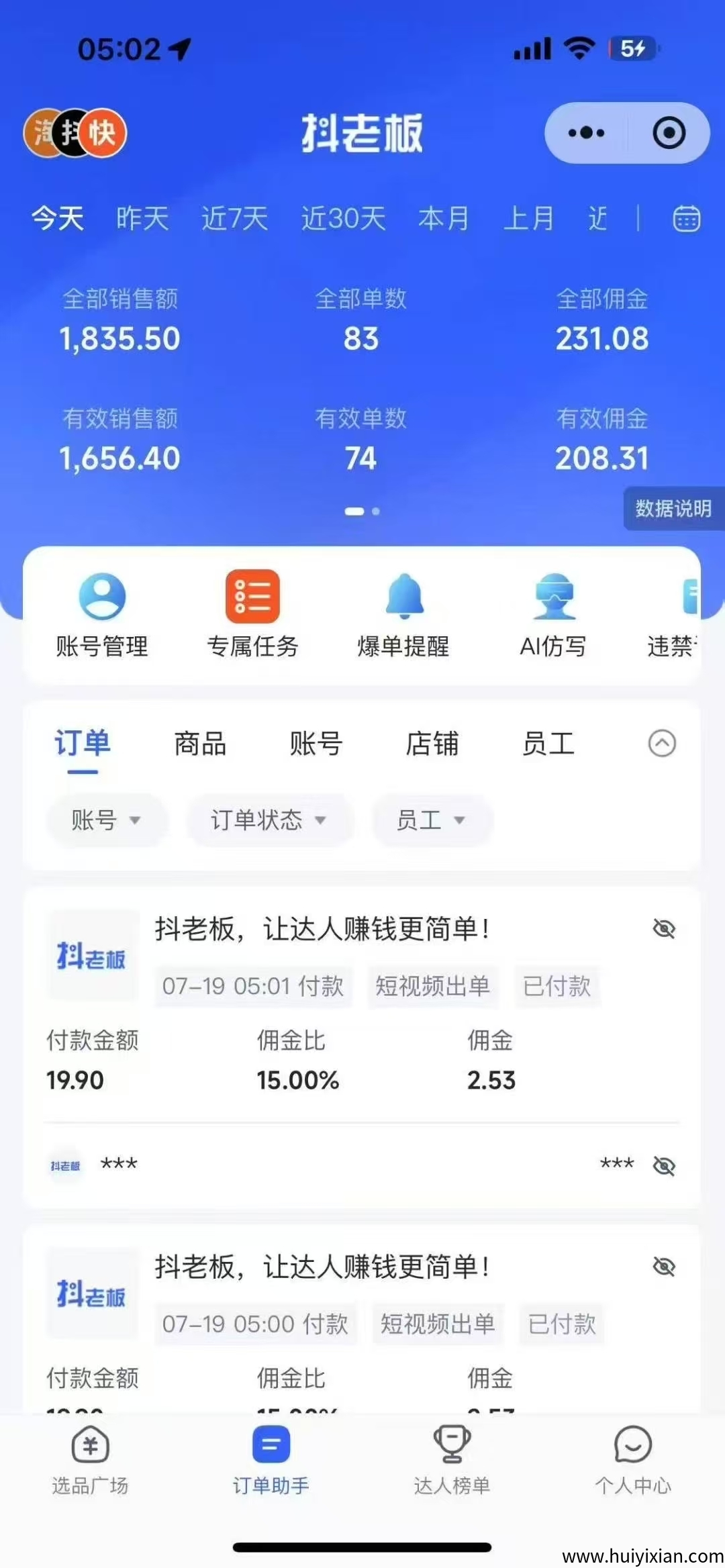The width and height of the screenshot is (725, 1568).
Task: Collapse the filter panel with the up chevron
Action: (x=662, y=744)
